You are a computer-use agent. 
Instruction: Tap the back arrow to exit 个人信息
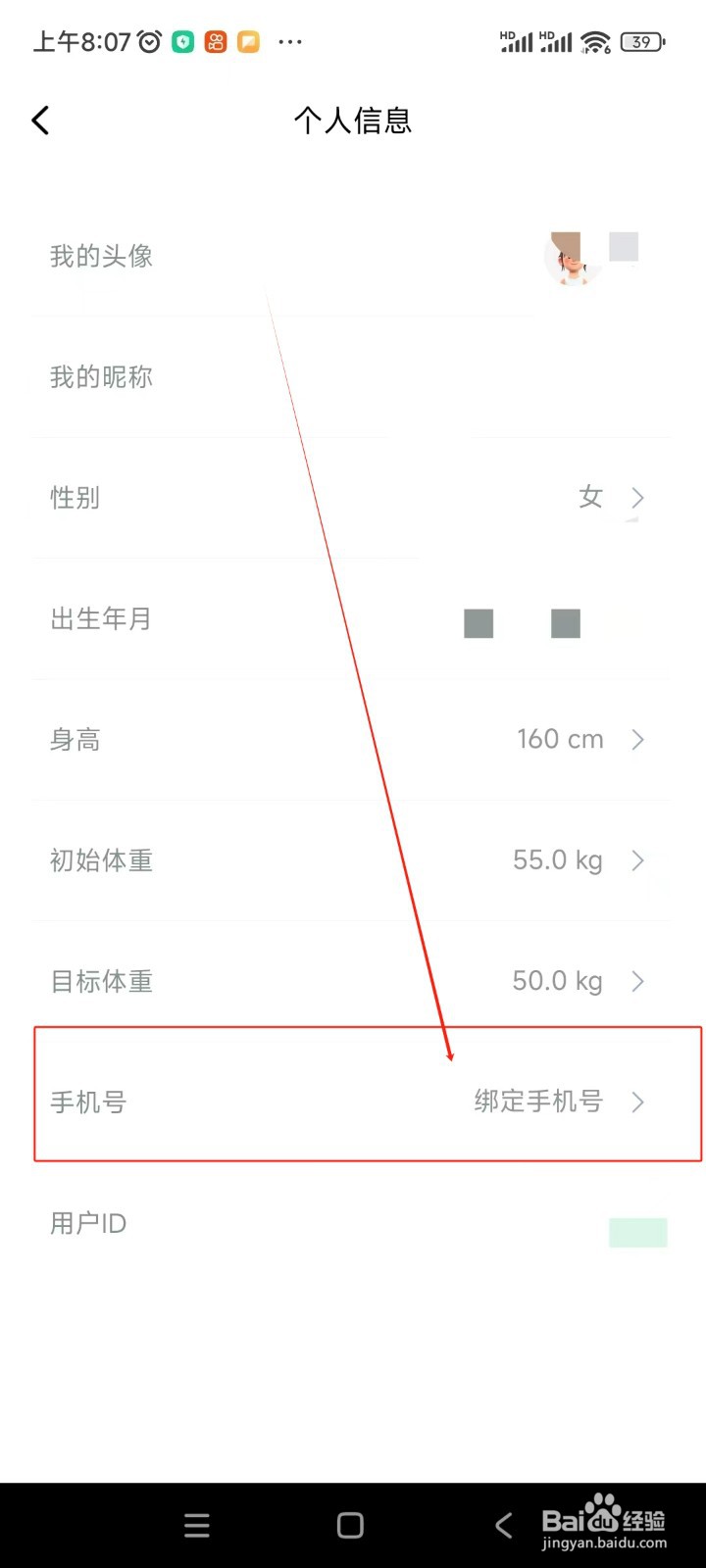click(x=39, y=120)
